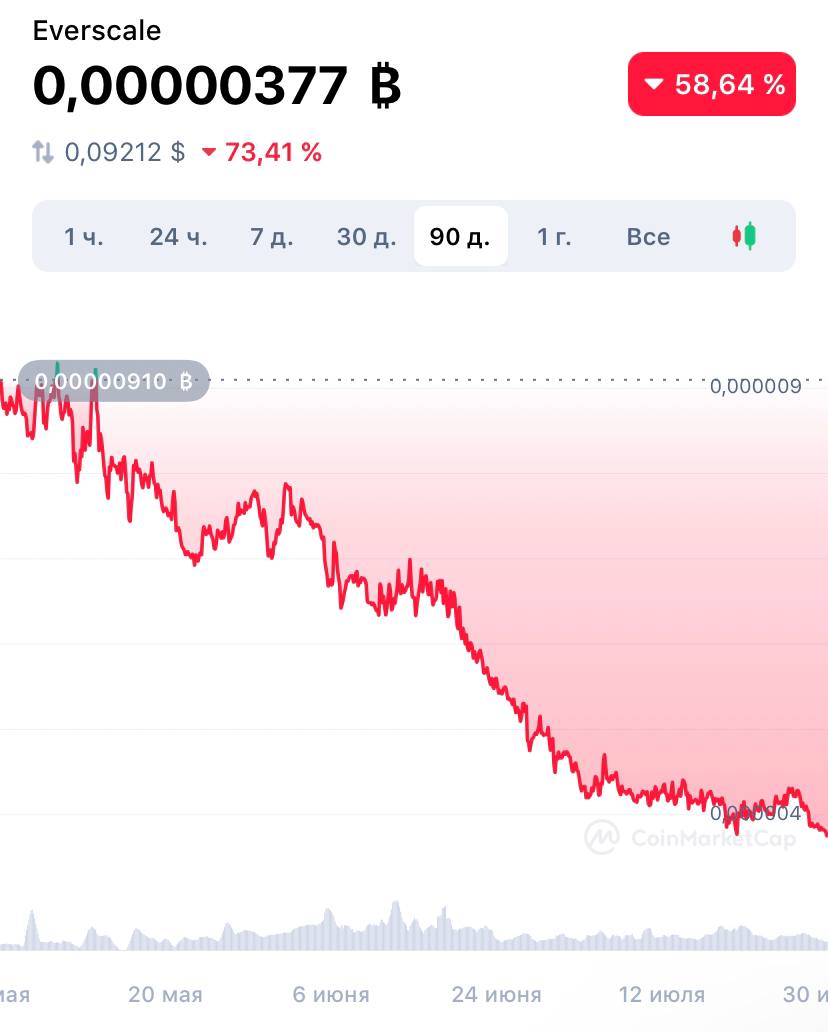828x1032 pixels.
Task: Switch chart to 24 ч. range
Action: [178, 237]
